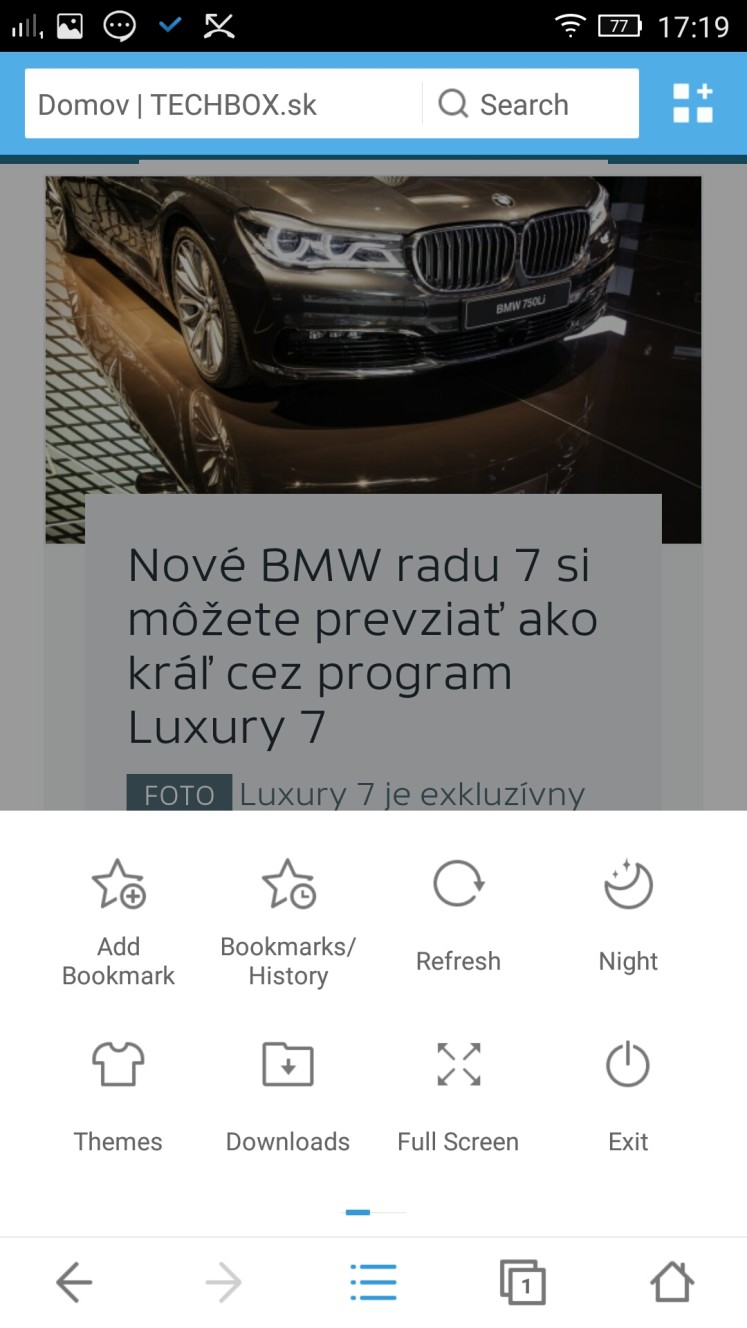Open the tabs switcher showing 1
Image resolution: width=747 pixels, height=1328 pixels.
click(522, 1282)
